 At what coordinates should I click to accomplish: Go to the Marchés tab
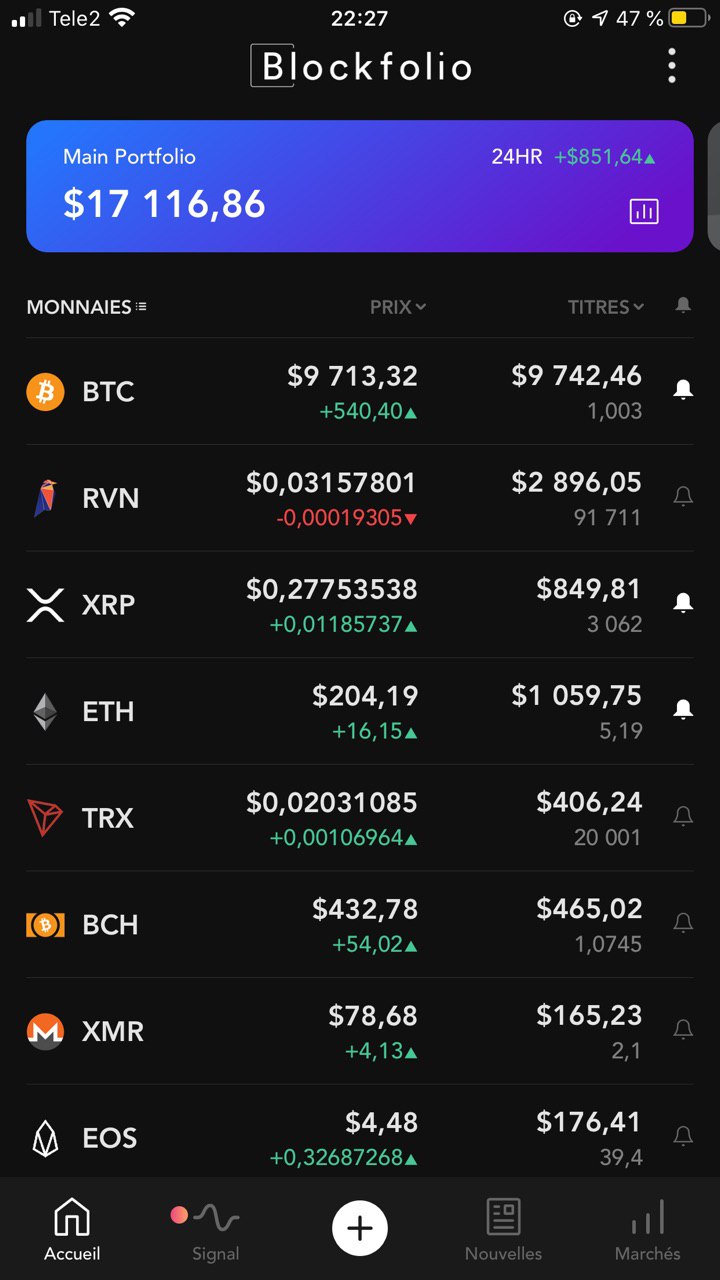(647, 1230)
